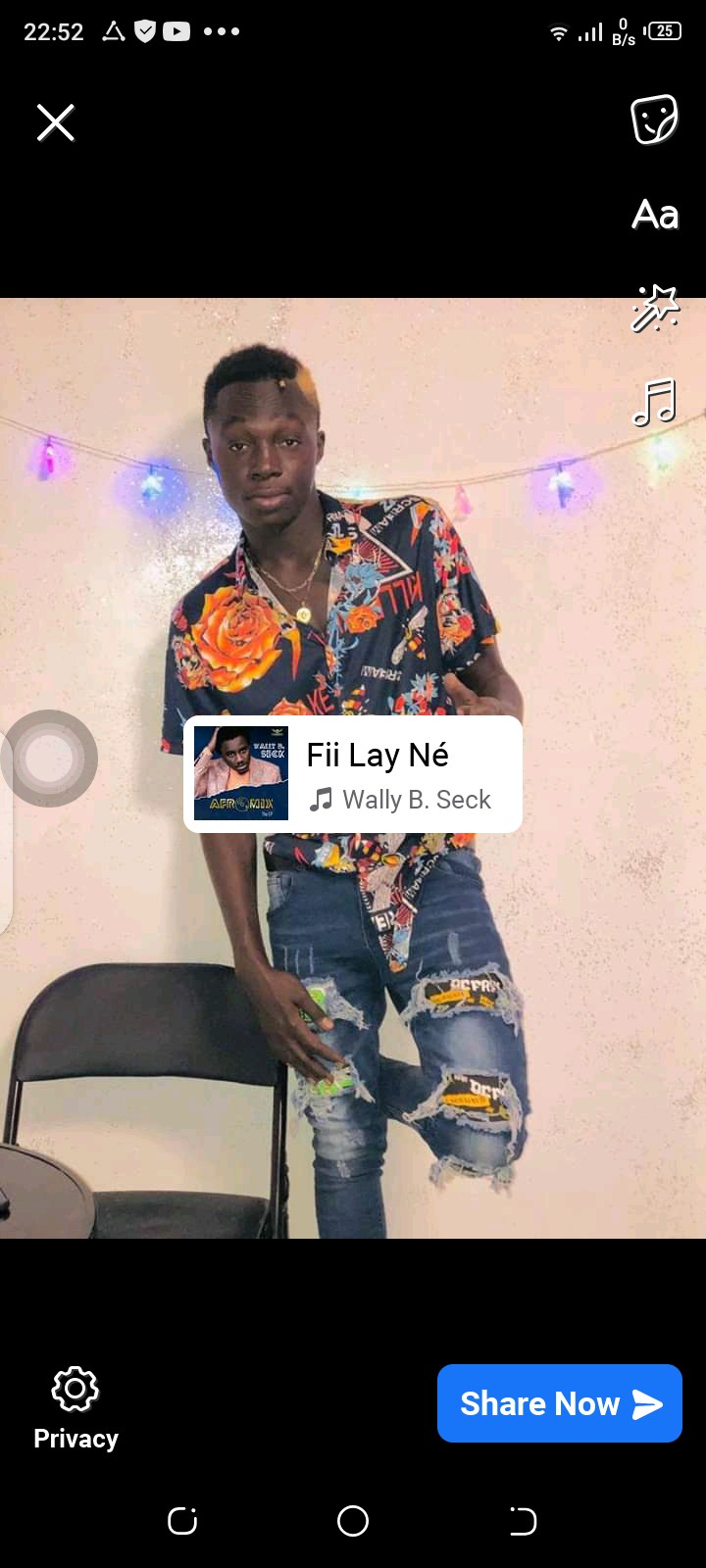Tap the Fii Lay Né music sticker
706x1568 pixels.
pyautogui.click(x=353, y=774)
